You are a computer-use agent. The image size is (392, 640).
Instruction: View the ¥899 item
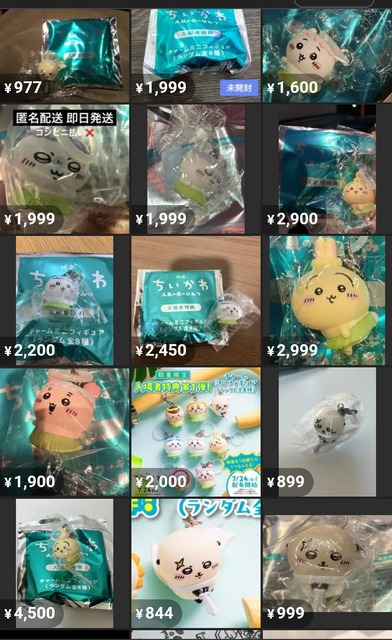pyautogui.click(x=327, y=432)
